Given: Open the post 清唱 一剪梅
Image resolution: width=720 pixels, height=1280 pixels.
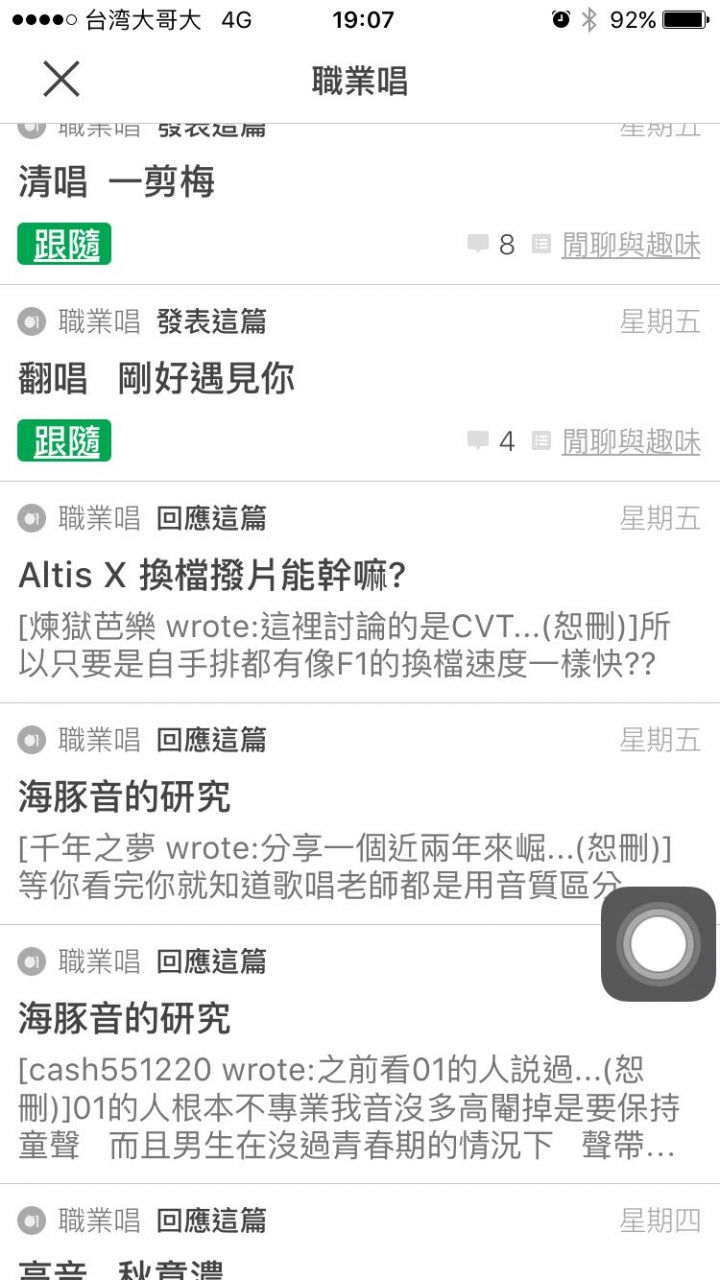Looking at the screenshot, I should [x=117, y=182].
